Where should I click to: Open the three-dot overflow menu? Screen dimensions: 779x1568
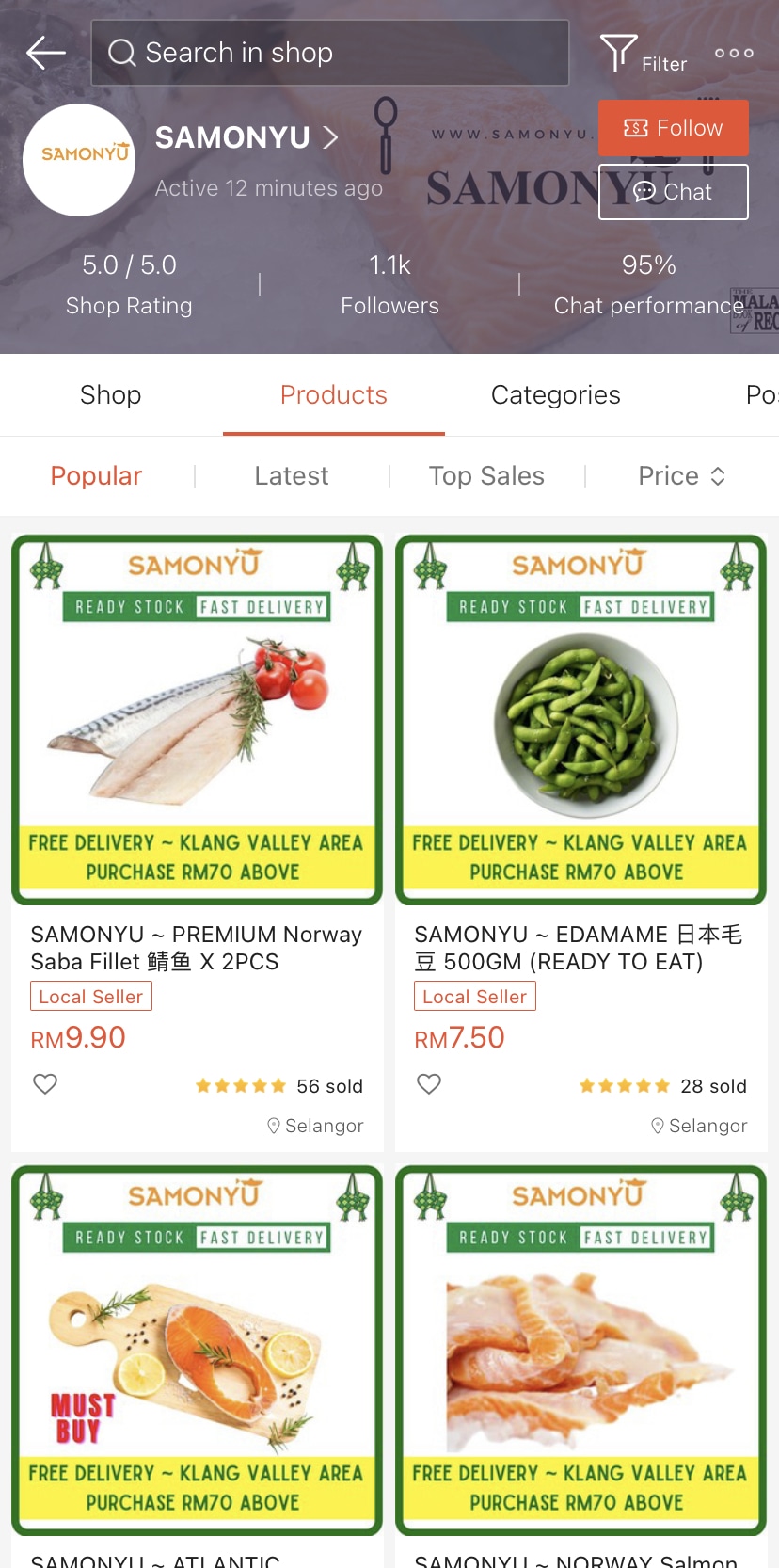(x=734, y=53)
